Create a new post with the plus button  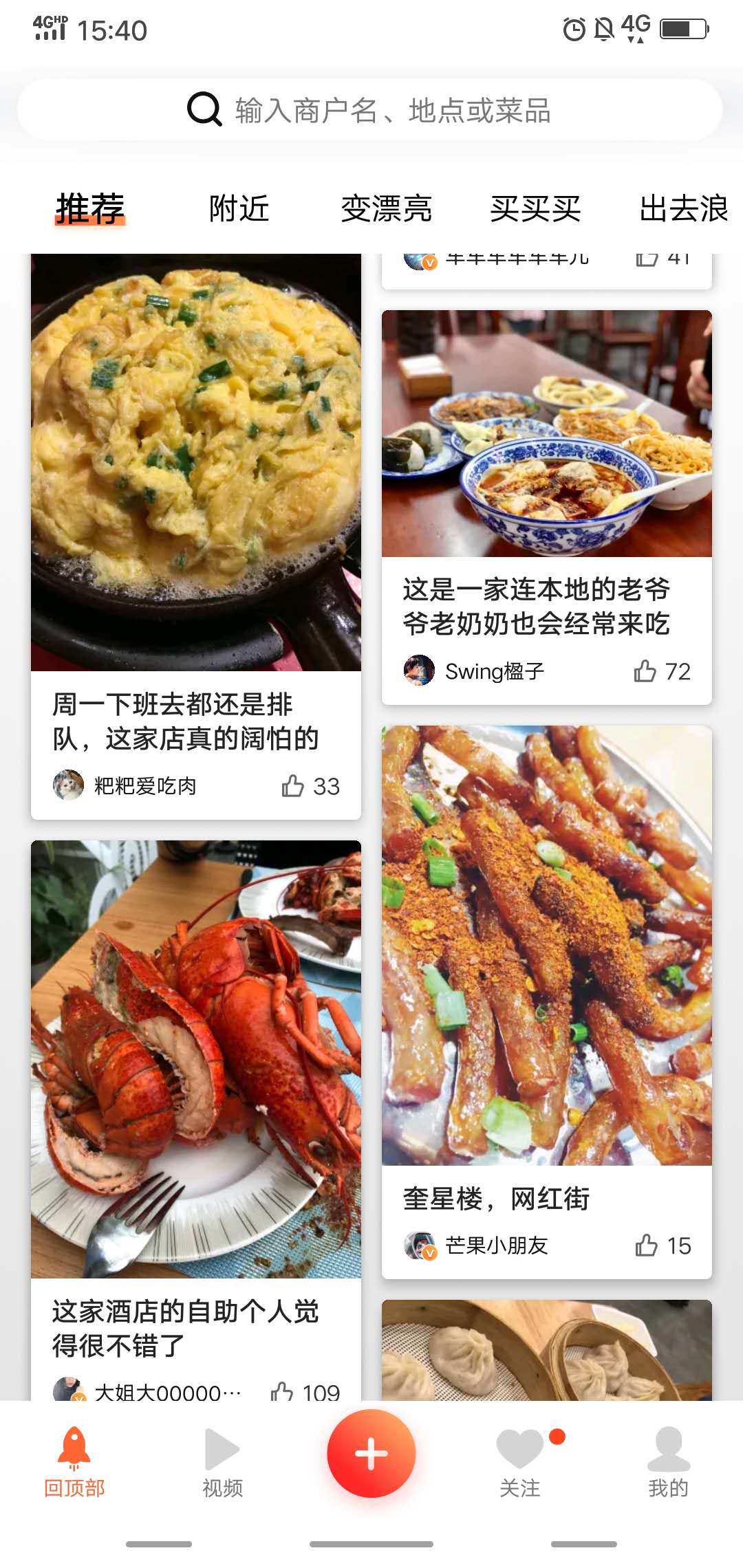coord(371,1454)
